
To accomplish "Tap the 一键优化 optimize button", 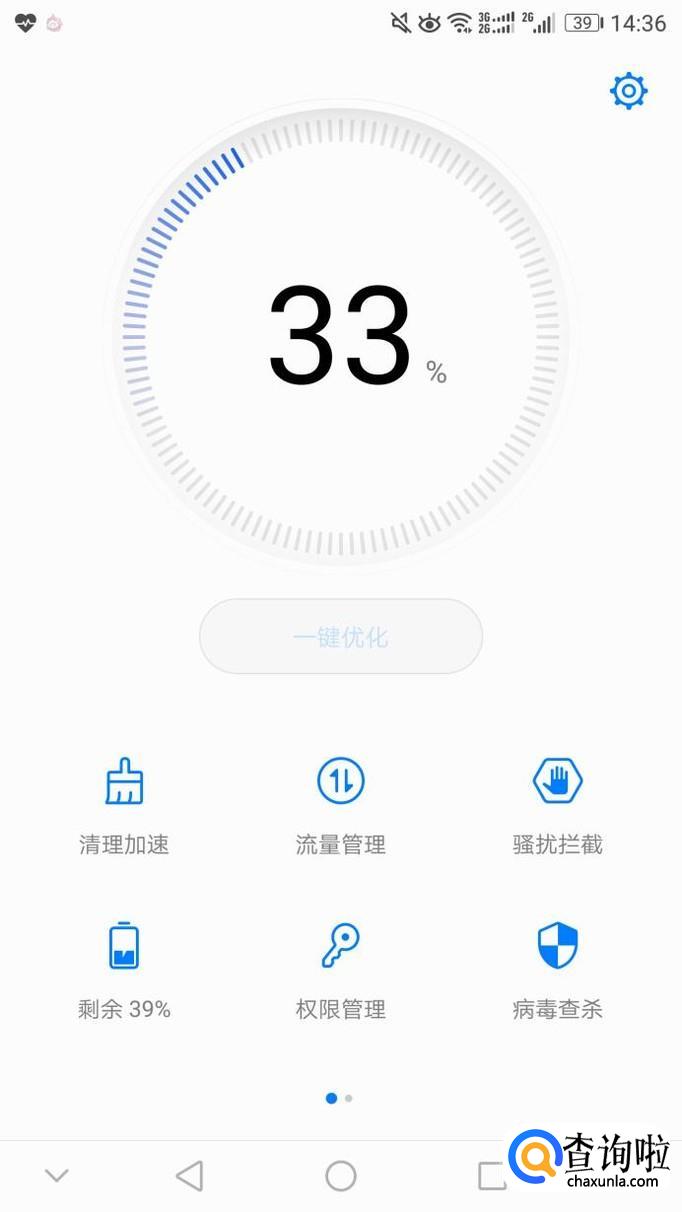I will tap(341, 637).
